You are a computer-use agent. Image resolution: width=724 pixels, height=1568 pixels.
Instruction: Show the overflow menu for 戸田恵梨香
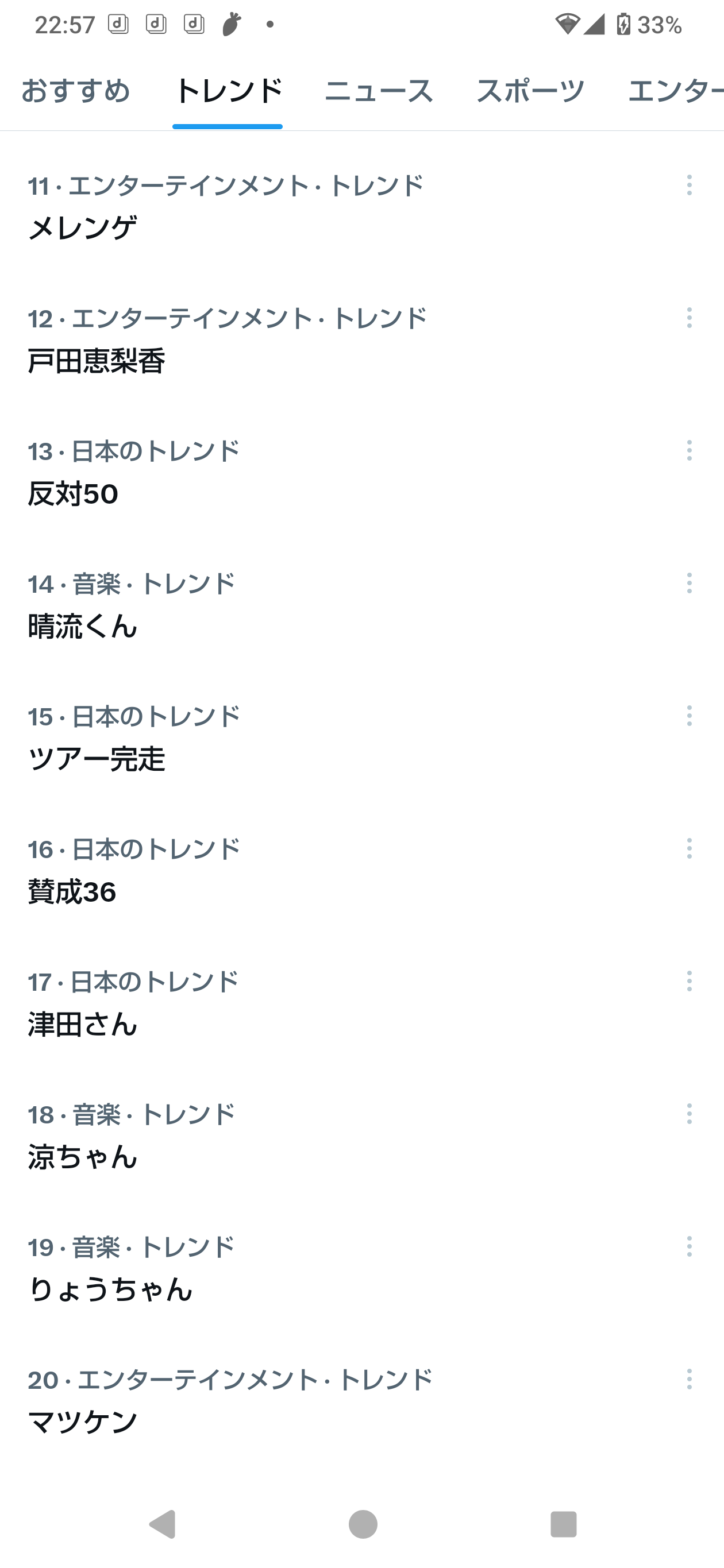click(x=690, y=318)
